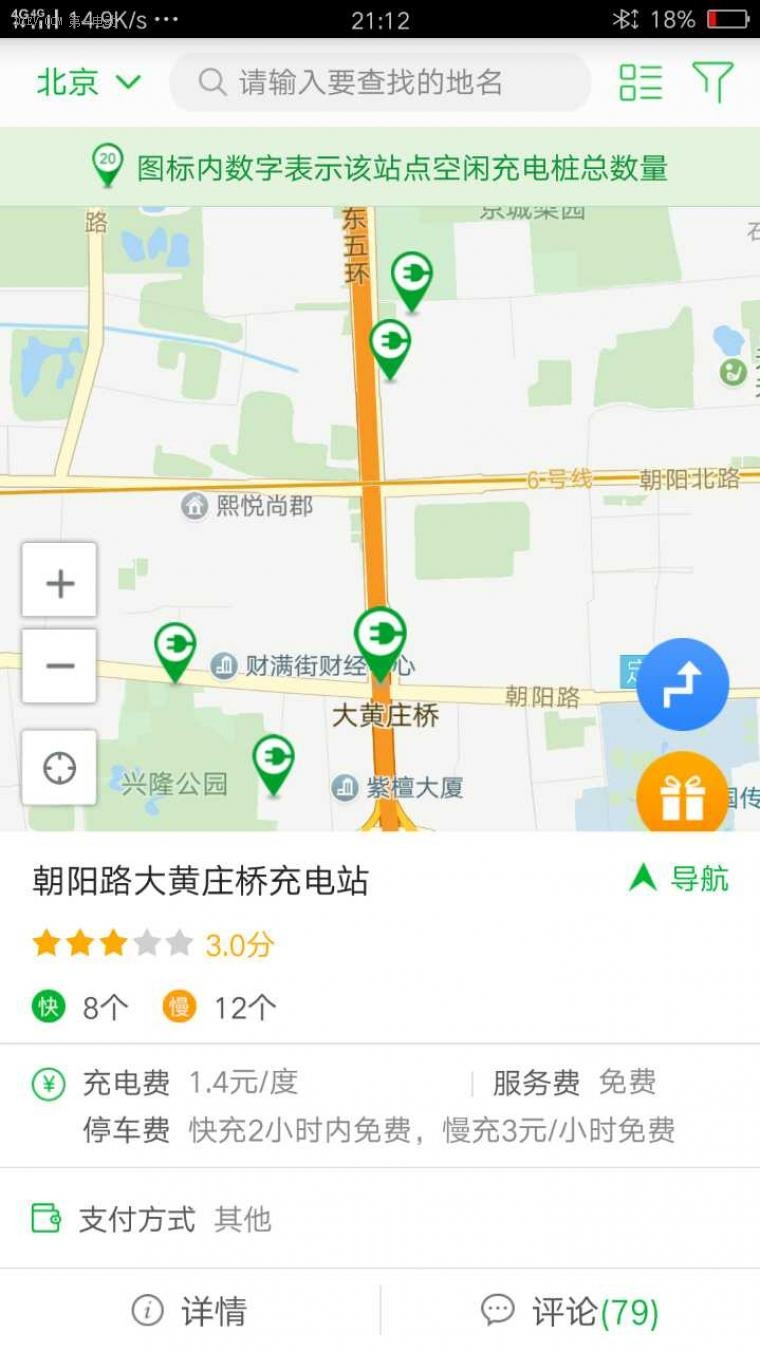
Task: Center map on my location
Action: coord(60,768)
